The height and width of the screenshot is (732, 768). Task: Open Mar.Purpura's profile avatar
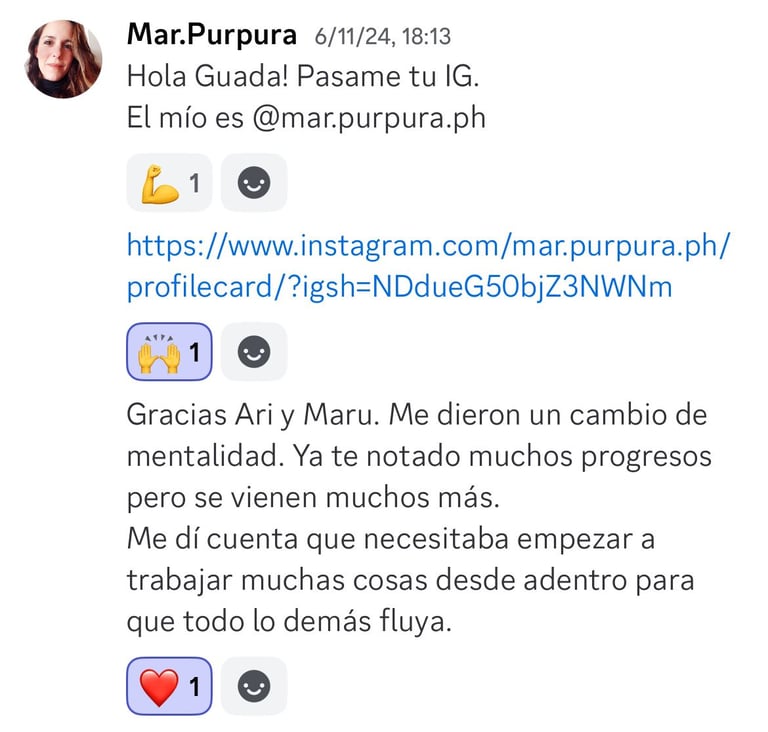click(64, 58)
